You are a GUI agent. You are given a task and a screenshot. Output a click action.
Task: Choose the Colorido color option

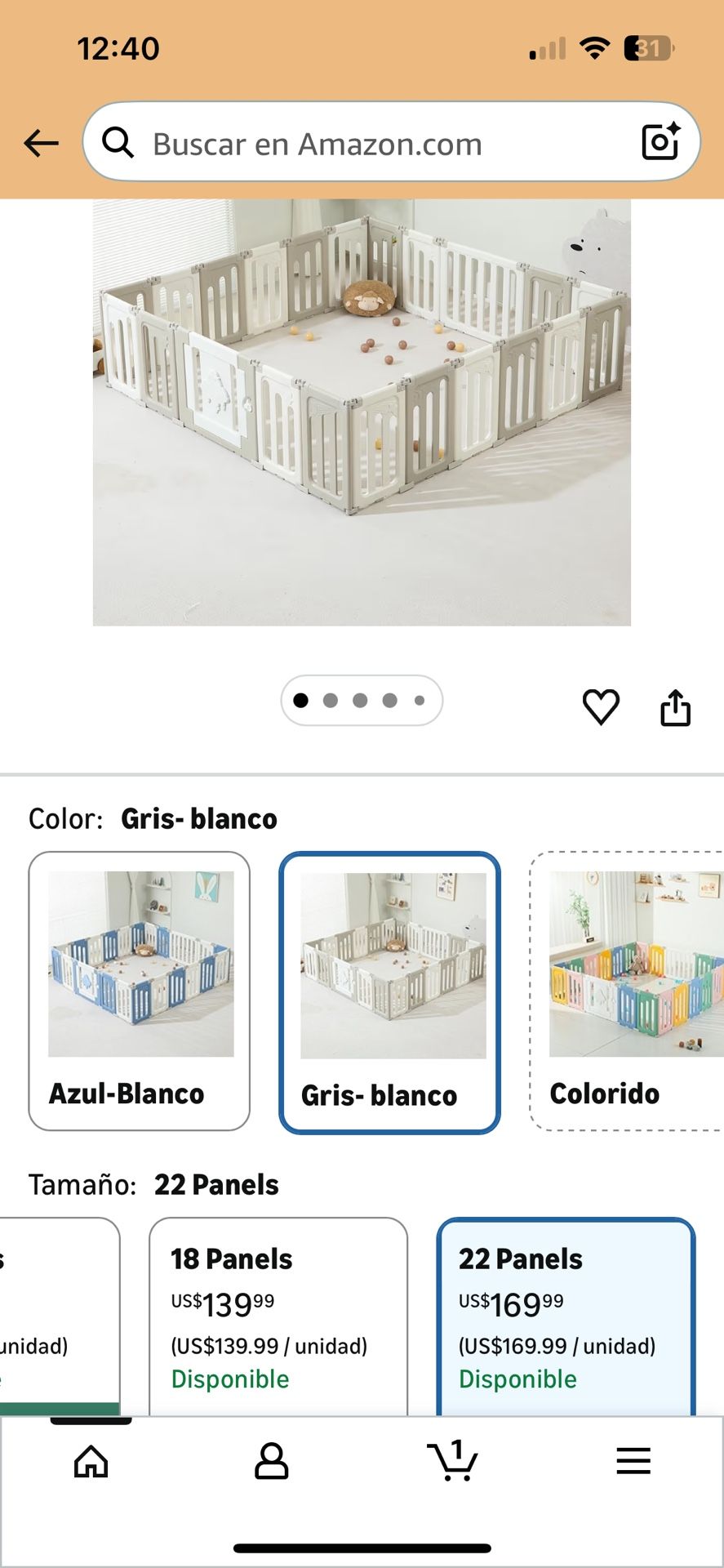tap(627, 991)
